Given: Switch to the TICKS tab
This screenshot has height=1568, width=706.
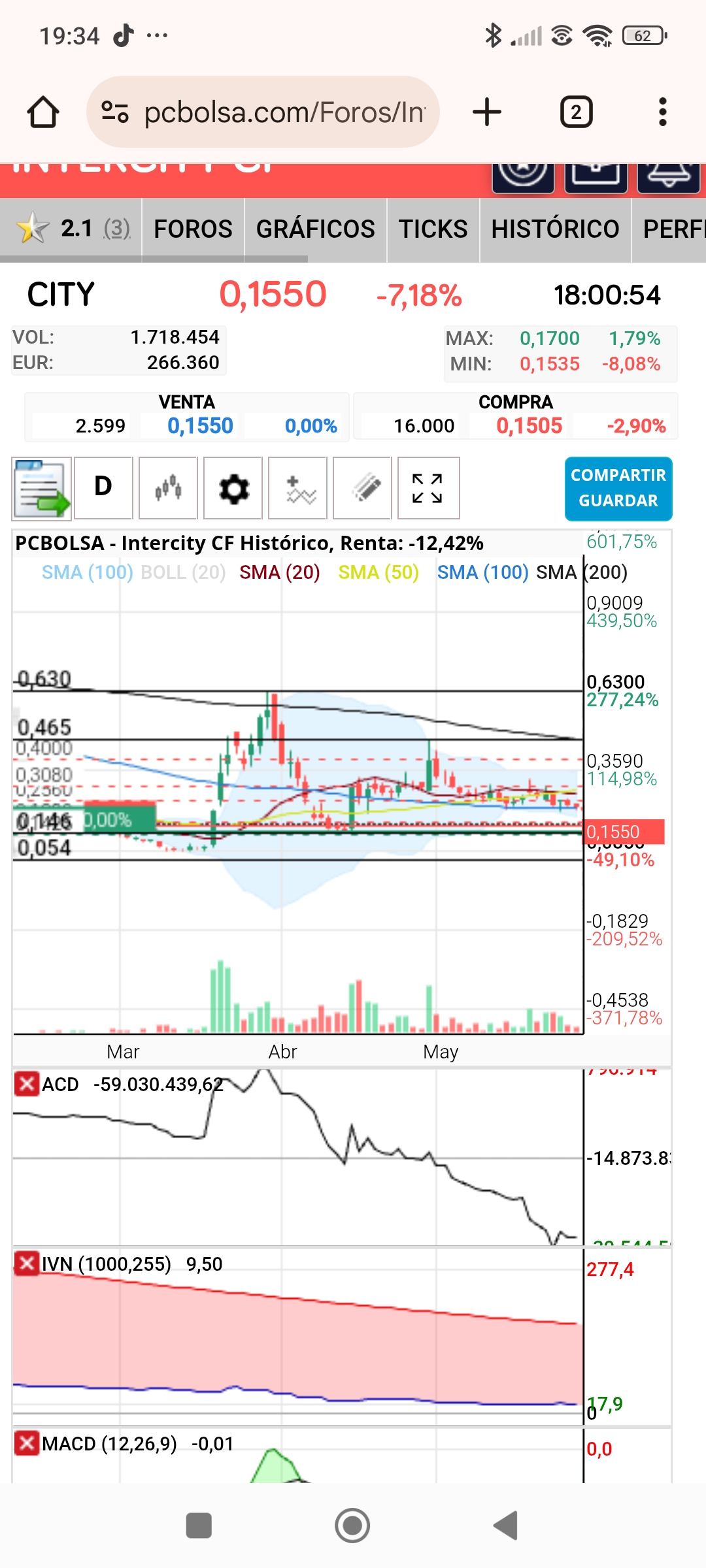Looking at the screenshot, I should [x=433, y=229].
